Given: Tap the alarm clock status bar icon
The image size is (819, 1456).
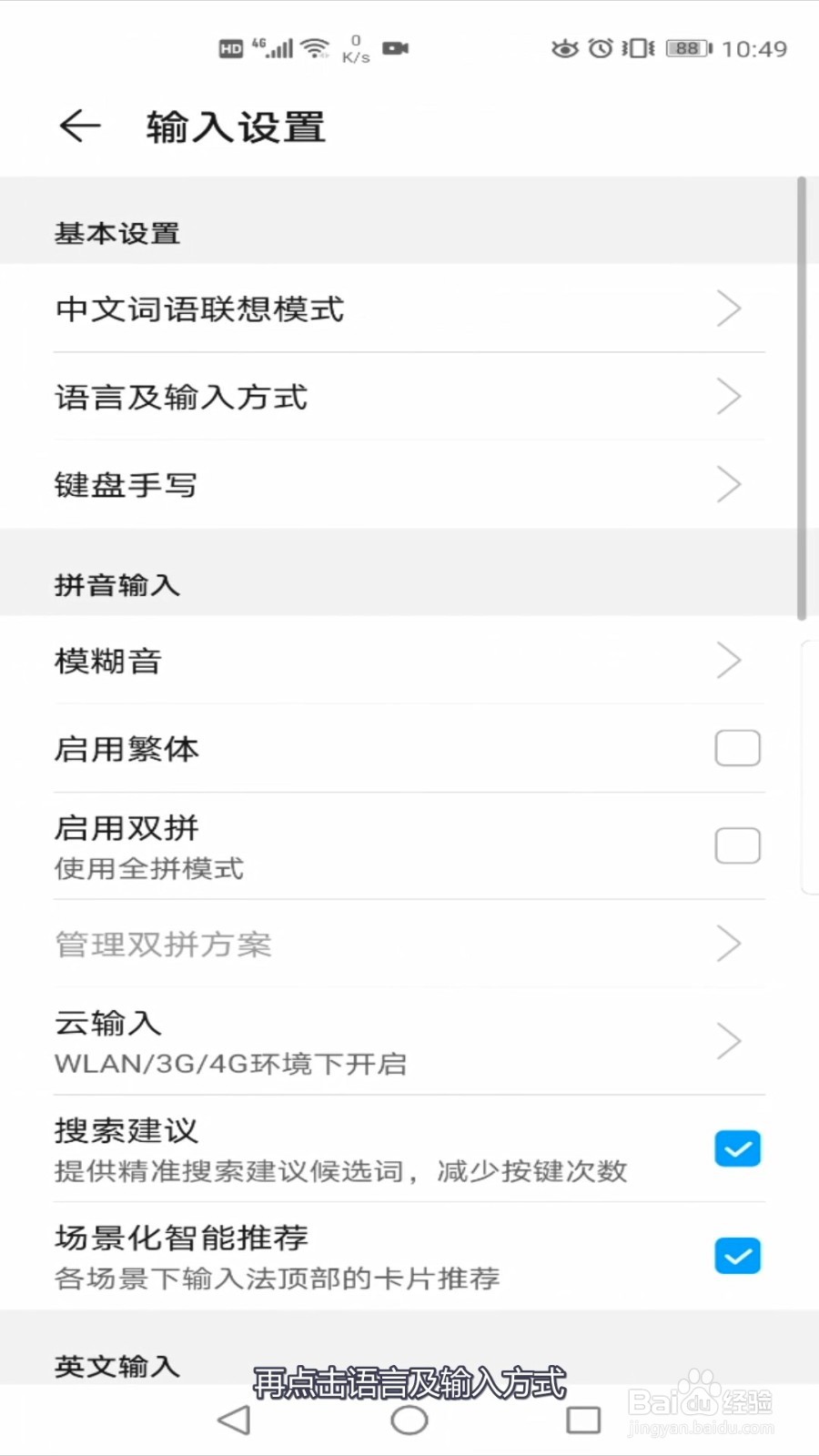Looking at the screenshot, I should (601, 47).
